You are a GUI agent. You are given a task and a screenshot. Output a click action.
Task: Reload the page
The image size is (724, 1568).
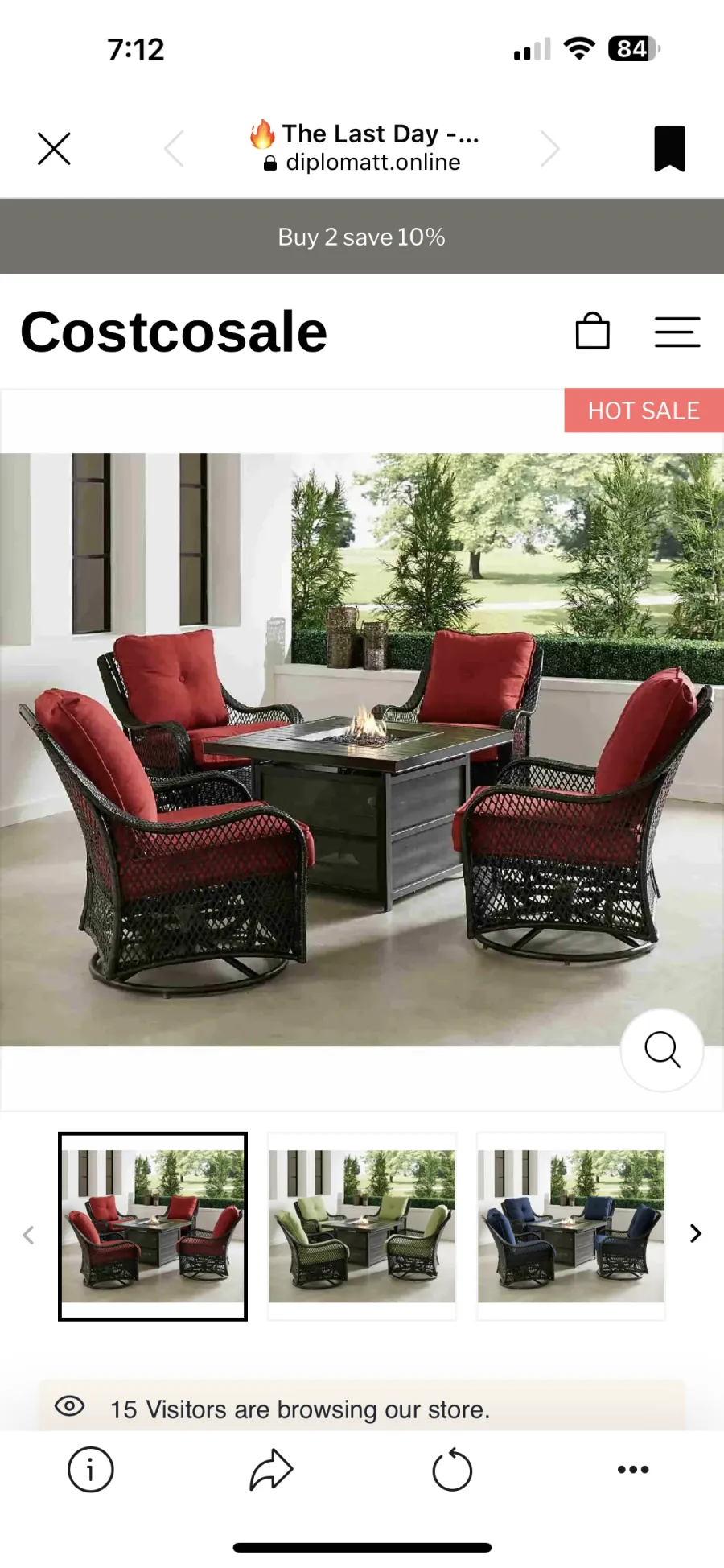click(x=452, y=1470)
